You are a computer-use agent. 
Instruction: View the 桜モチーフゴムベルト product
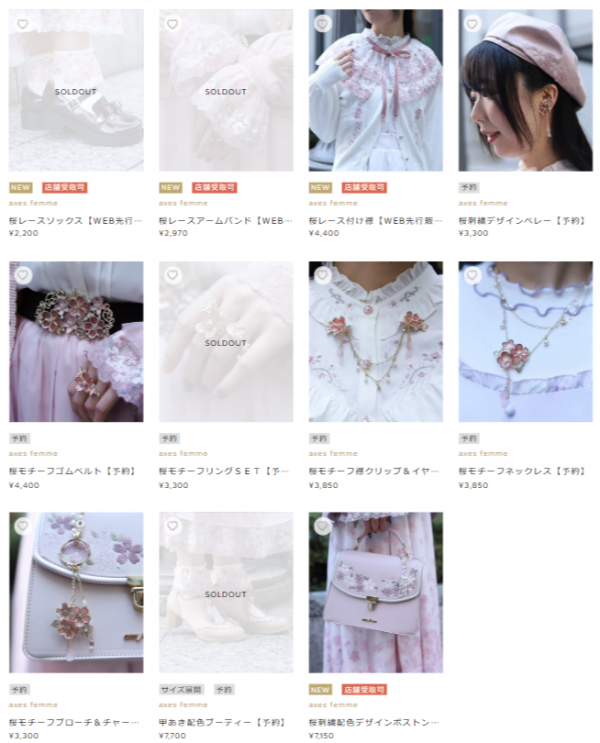point(76,342)
